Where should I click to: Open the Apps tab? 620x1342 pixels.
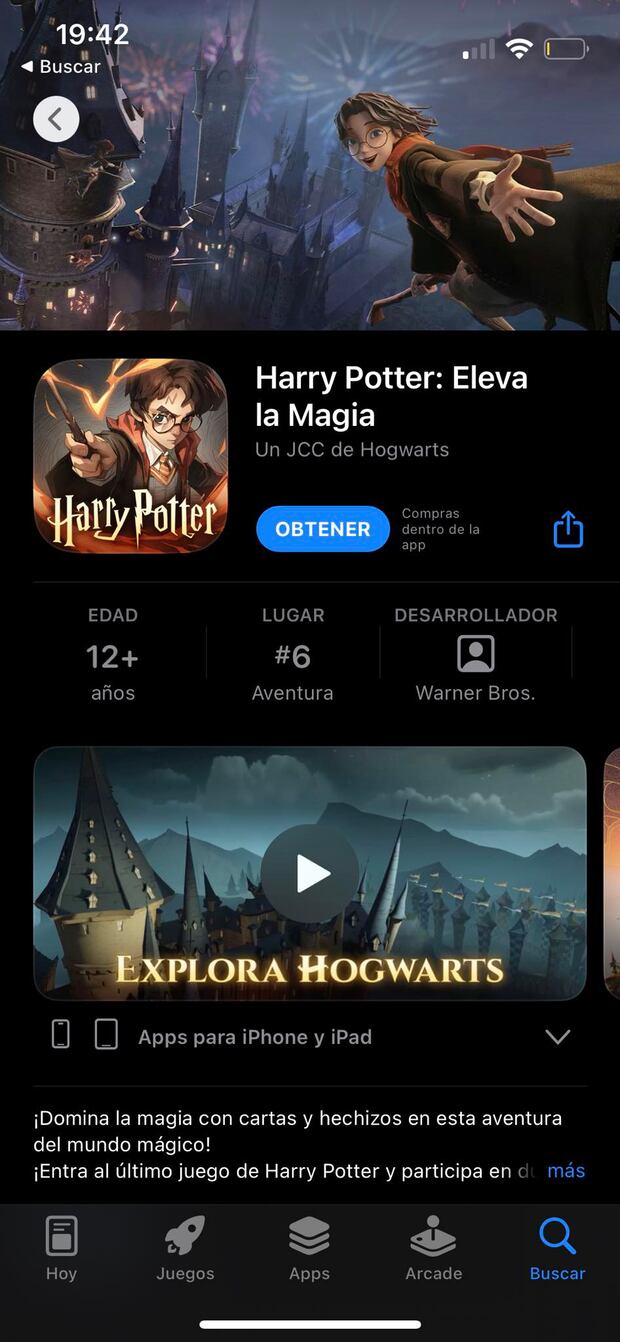[309, 1248]
